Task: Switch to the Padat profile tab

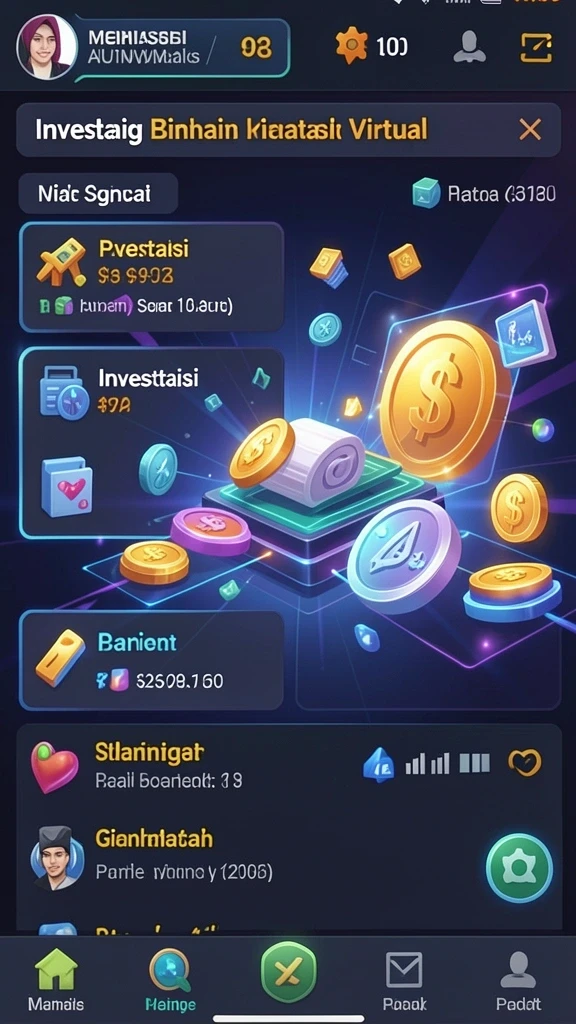Action: 519,979
